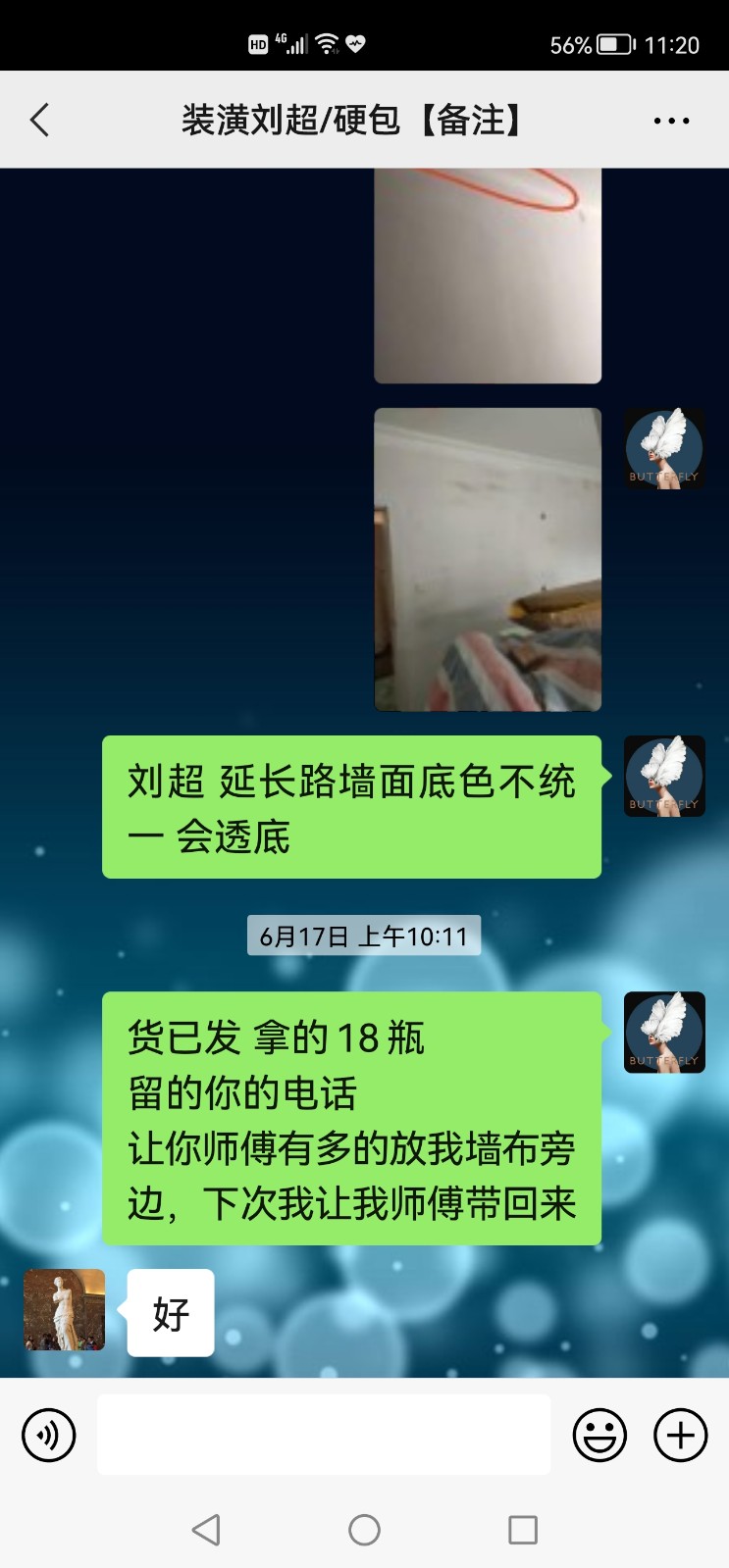Open the photo with the orange circle
Screen dimensions: 729x1568
click(488, 275)
